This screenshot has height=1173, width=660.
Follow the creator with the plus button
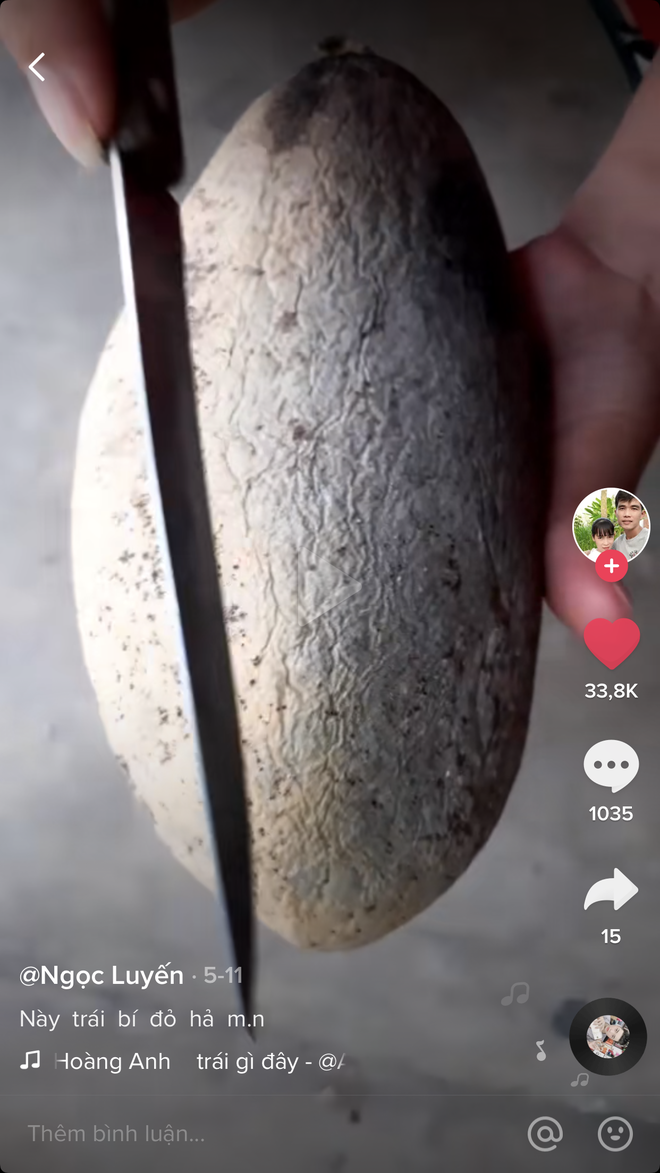point(611,566)
